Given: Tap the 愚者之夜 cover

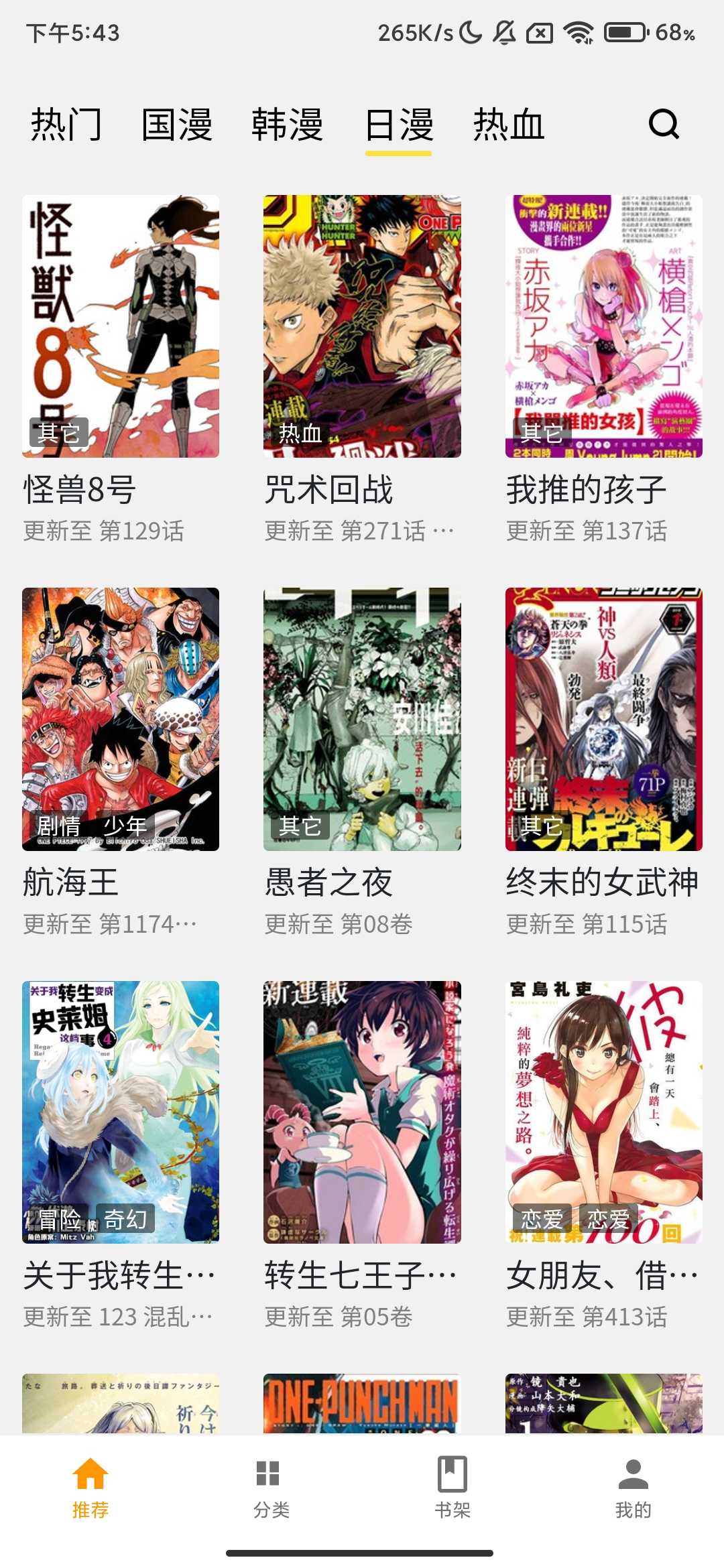Looking at the screenshot, I should pyautogui.click(x=362, y=719).
